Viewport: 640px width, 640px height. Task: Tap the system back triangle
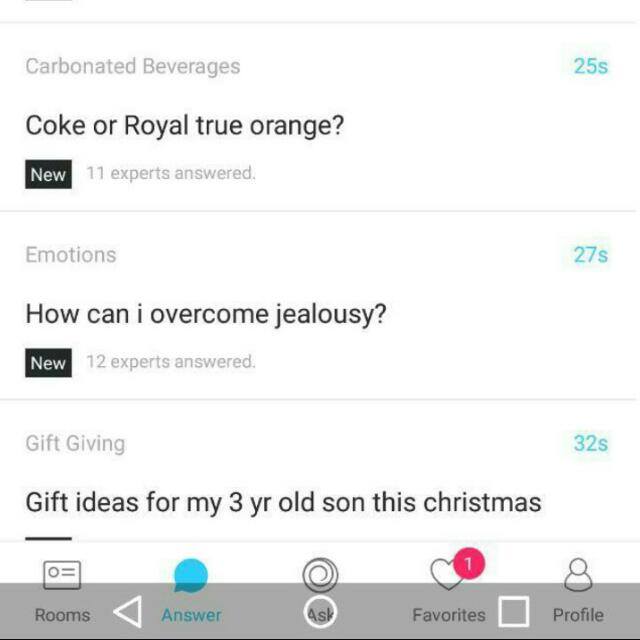click(x=127, y=611)
